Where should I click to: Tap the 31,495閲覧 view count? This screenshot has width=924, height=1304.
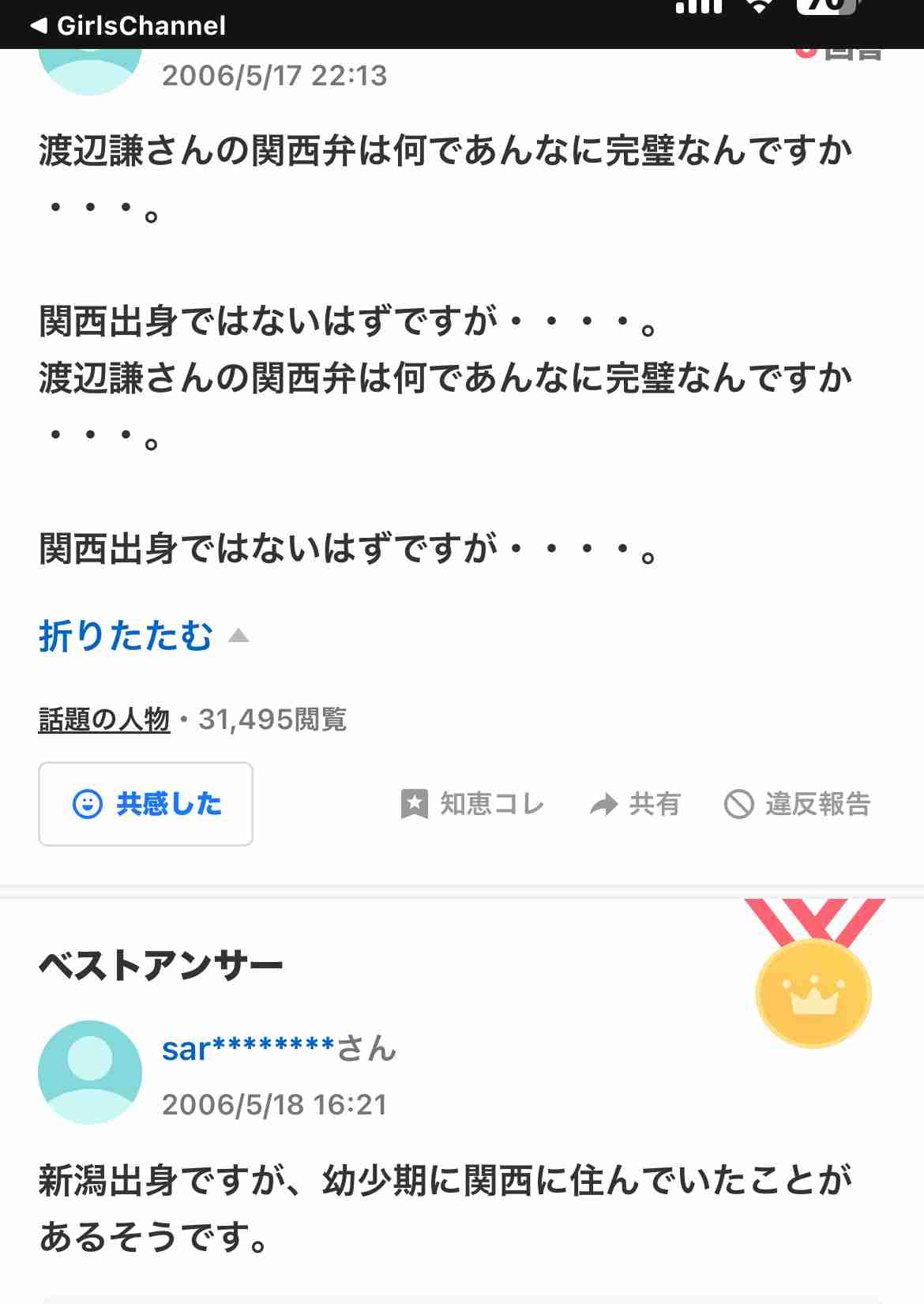click(x=272, y=719)
